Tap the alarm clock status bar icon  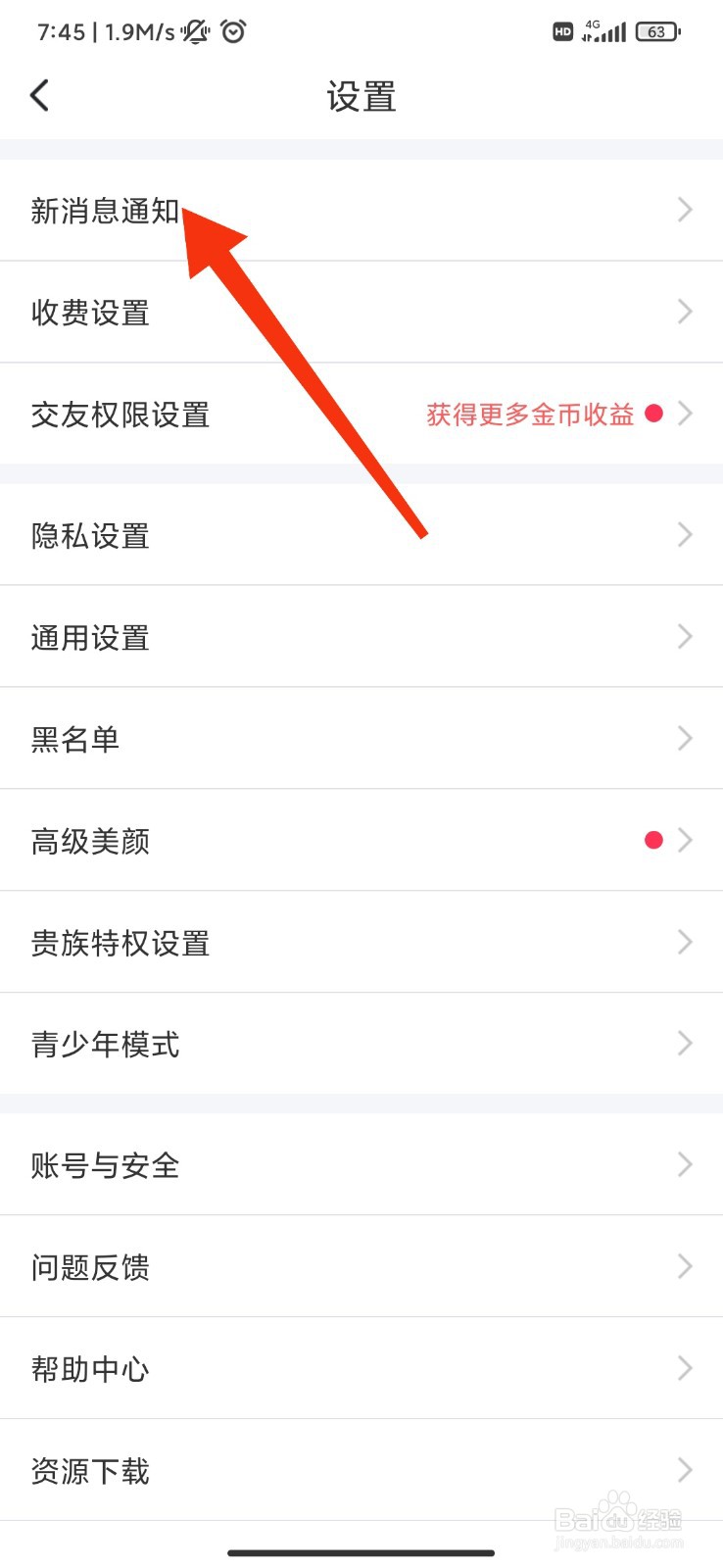click(x=233, y=32)
